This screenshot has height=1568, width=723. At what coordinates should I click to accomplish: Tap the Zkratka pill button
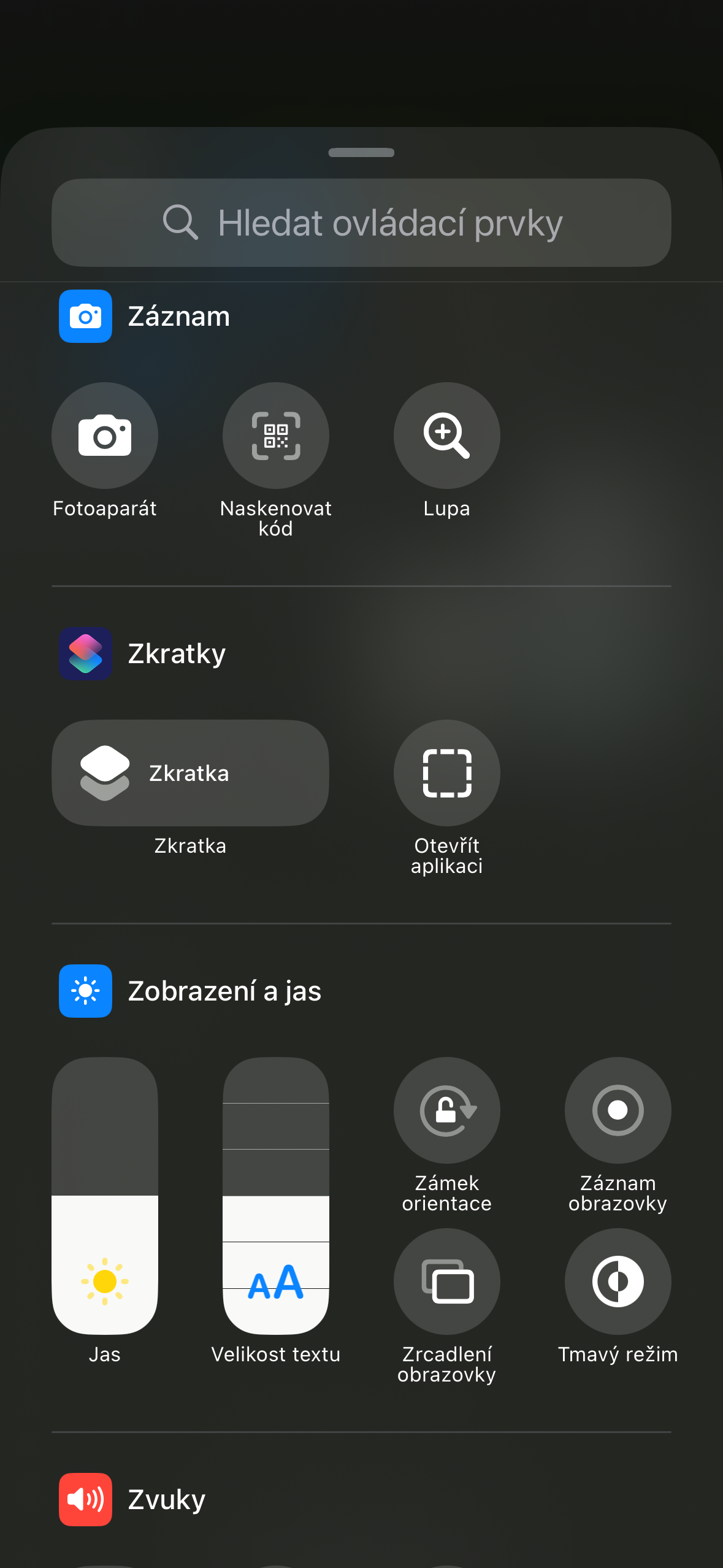point(191,774)
